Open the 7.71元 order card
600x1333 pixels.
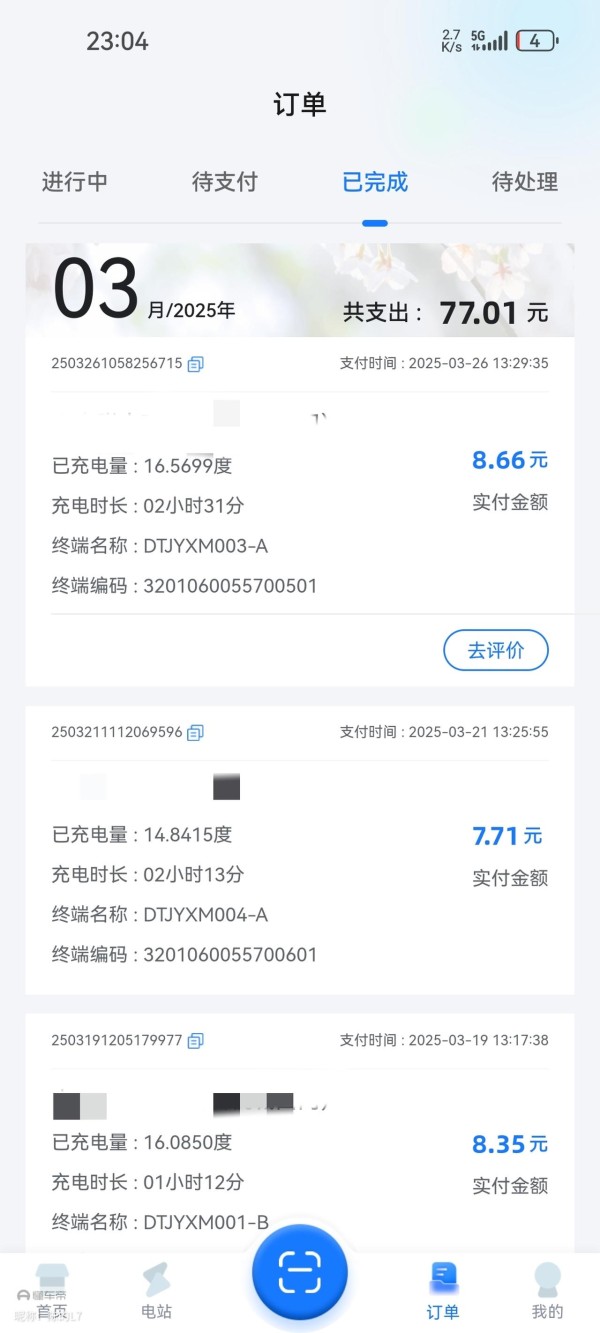coord(300,850)
